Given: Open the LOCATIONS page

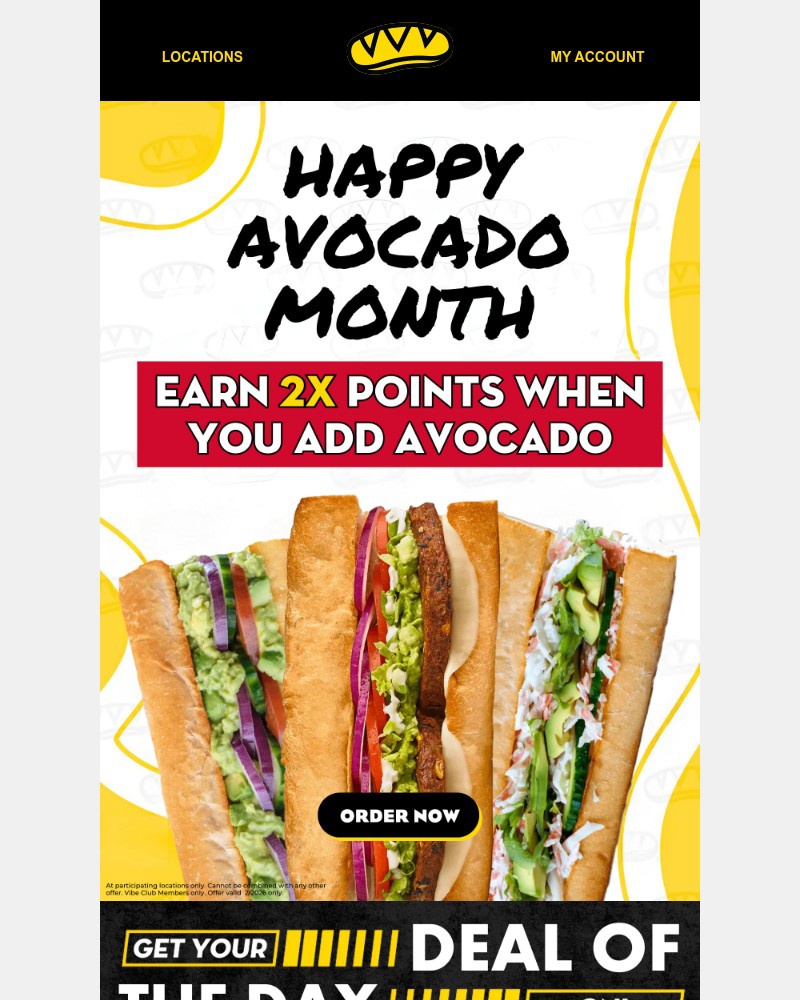Looking at the screenshot, I should [x=202, y=57].
